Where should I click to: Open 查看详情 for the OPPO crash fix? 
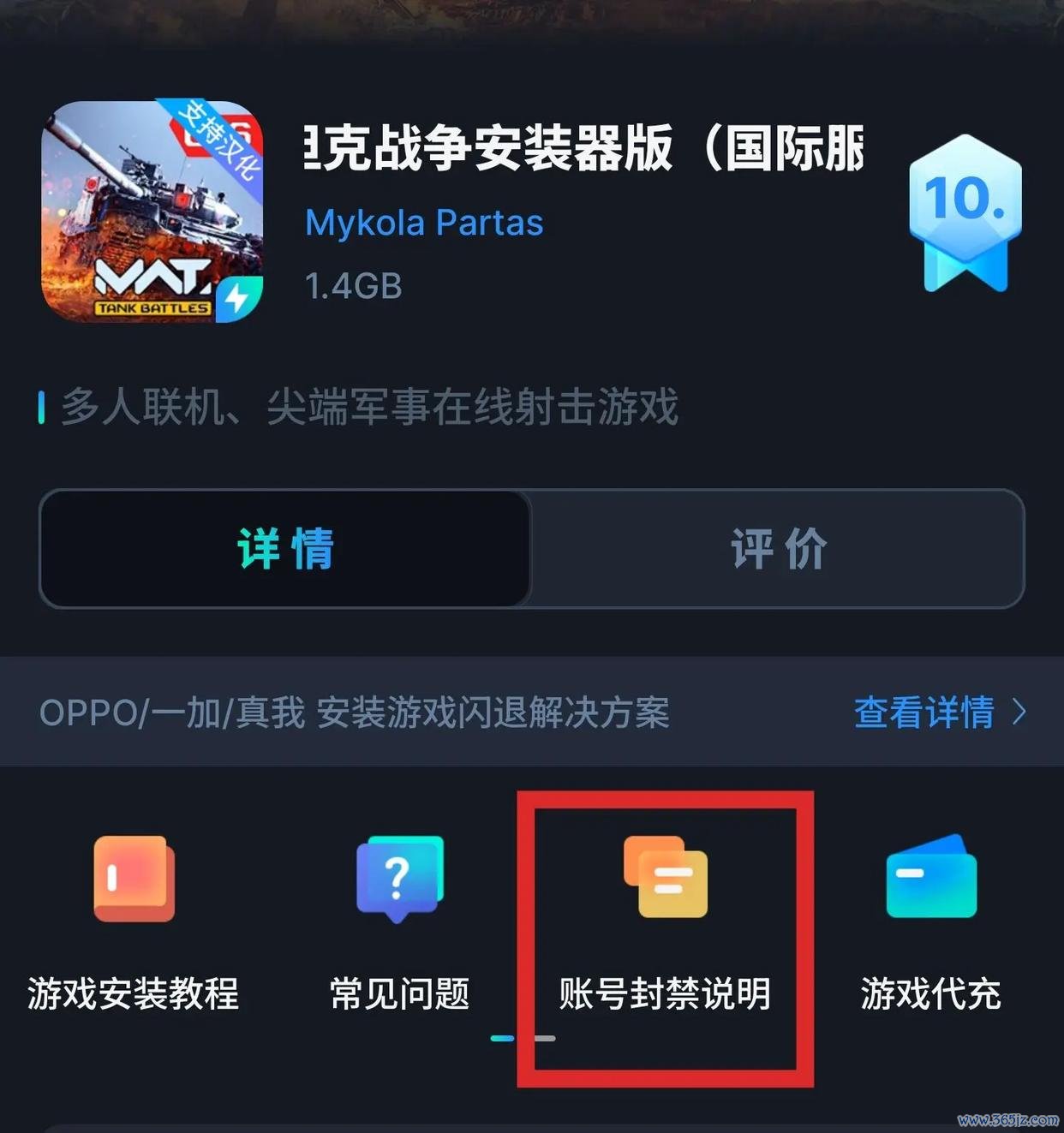pos(938,713)
